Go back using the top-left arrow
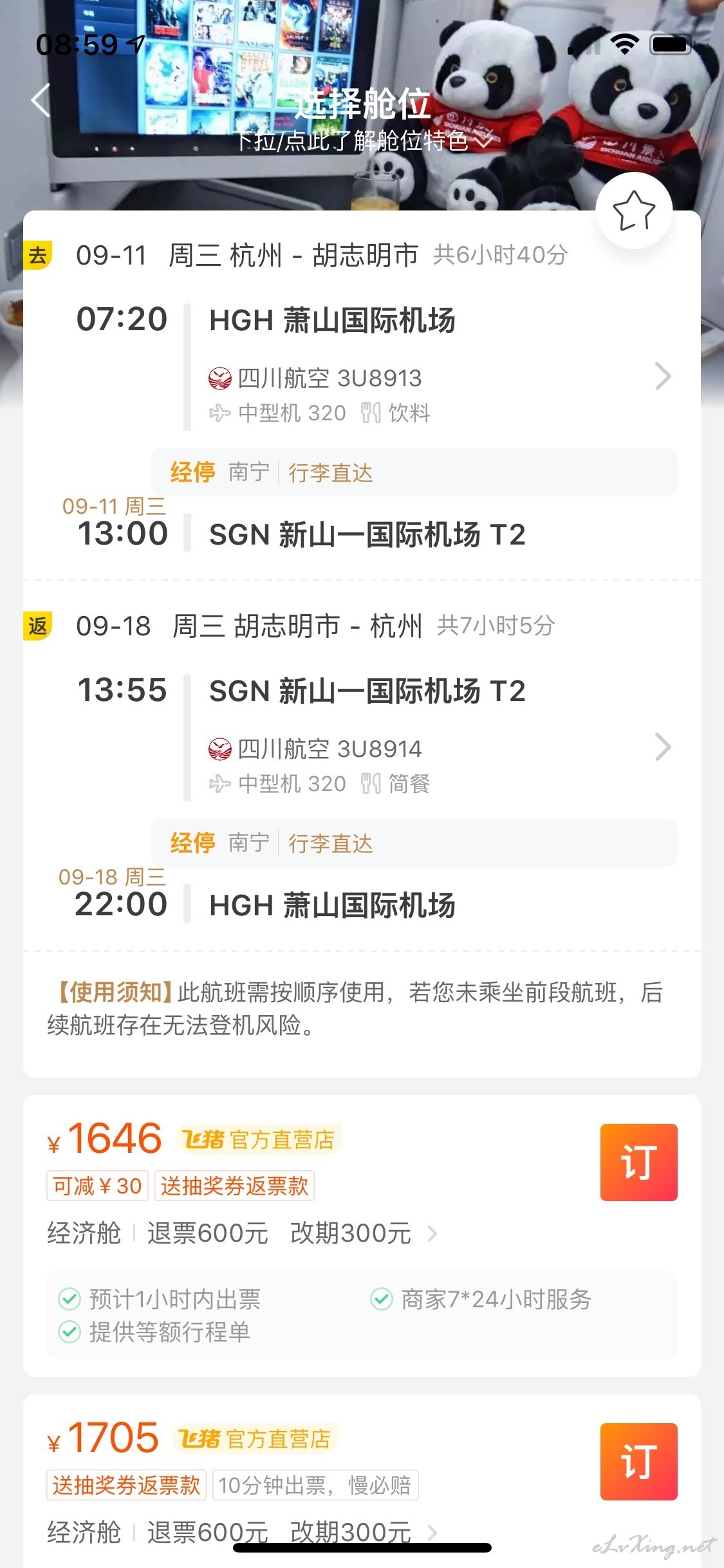The height and width of the screenshot is (1568, 724). click(x=41, y=100)
